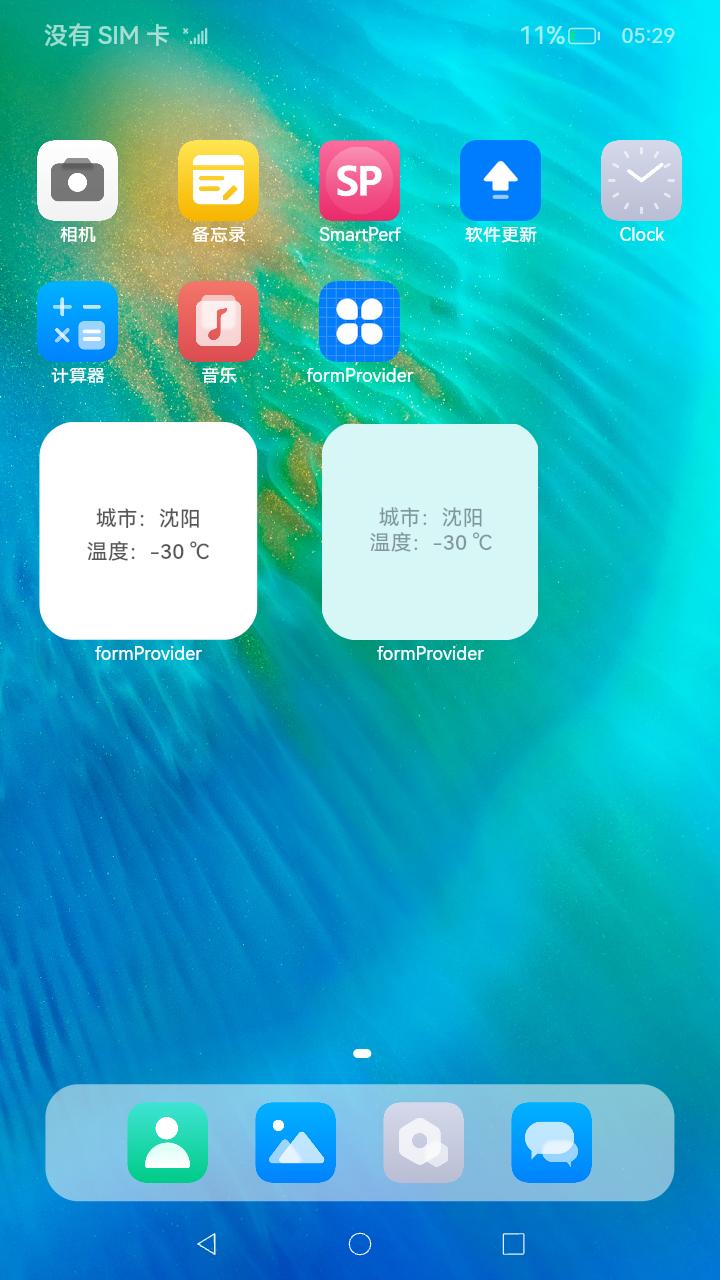Open 软件更新 software update

point(500,181)
